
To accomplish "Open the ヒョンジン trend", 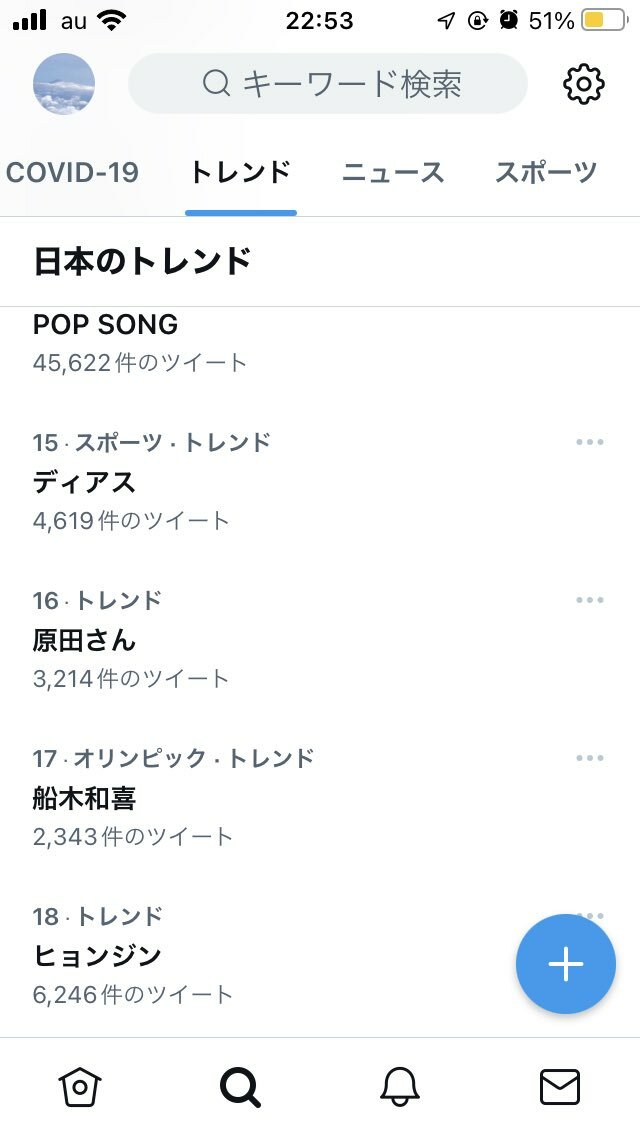I will tap(97, 956).
